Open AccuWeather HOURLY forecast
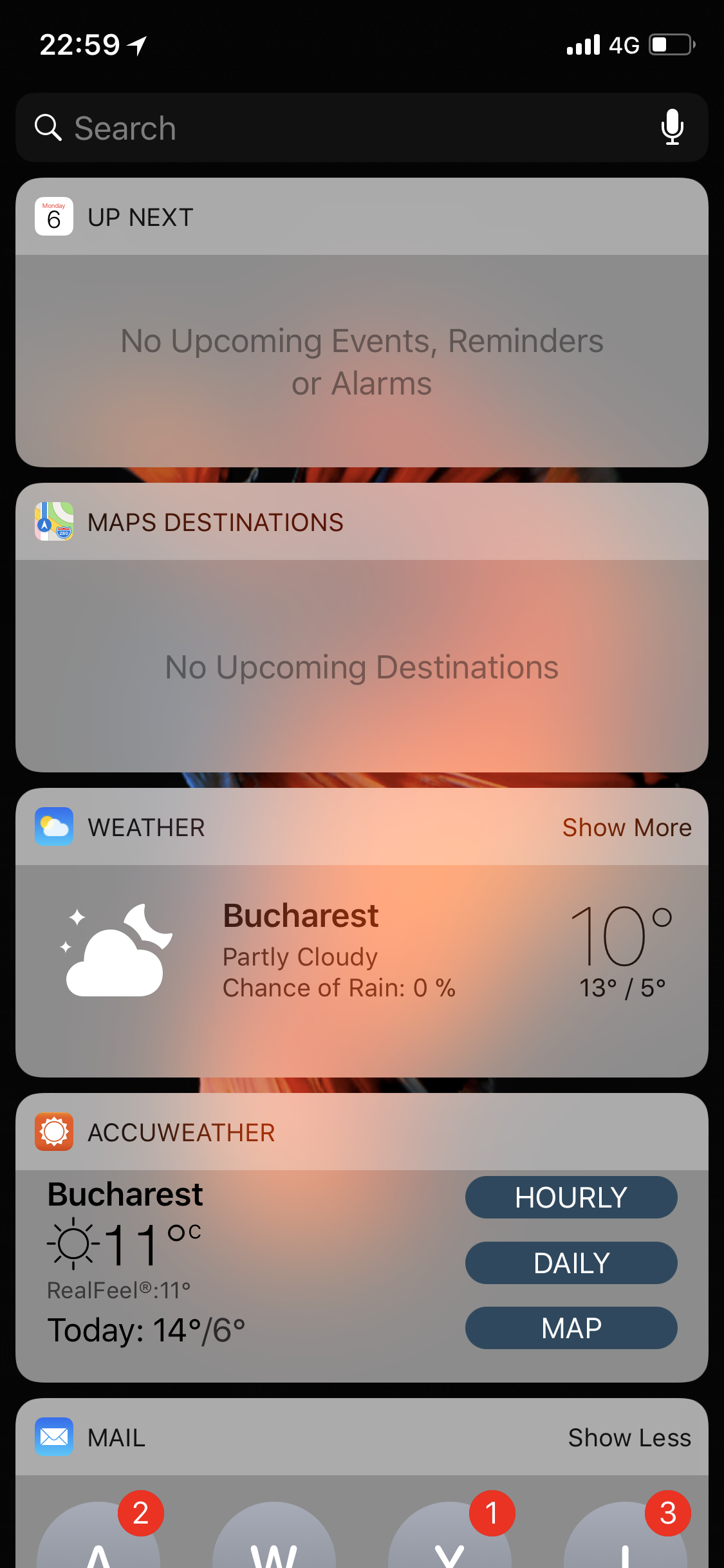This screenshot has height=1568, width=724. (571, 1197)
